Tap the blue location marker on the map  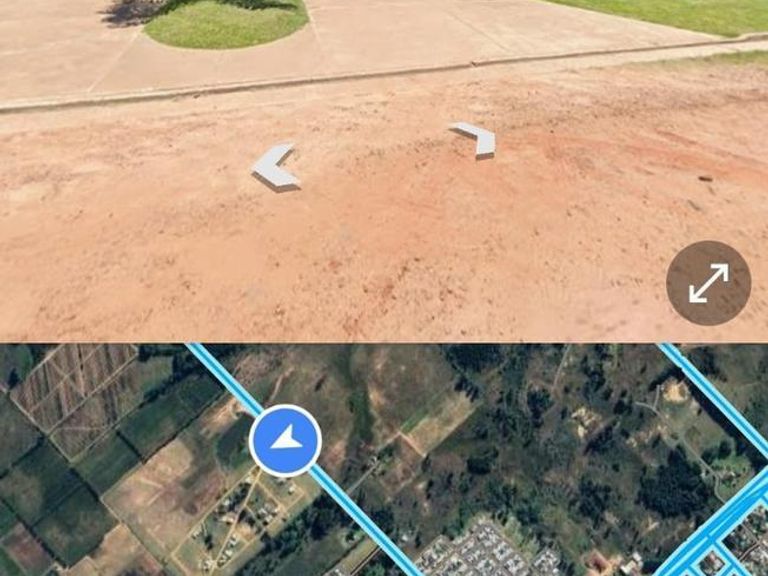point(285,440)
